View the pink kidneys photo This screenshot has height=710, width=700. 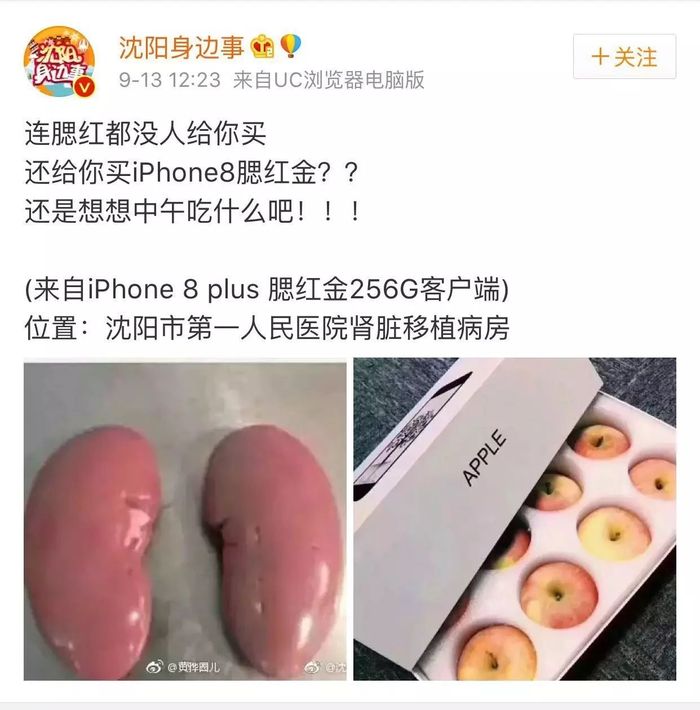pyautogui.click(x=185, y=520)
